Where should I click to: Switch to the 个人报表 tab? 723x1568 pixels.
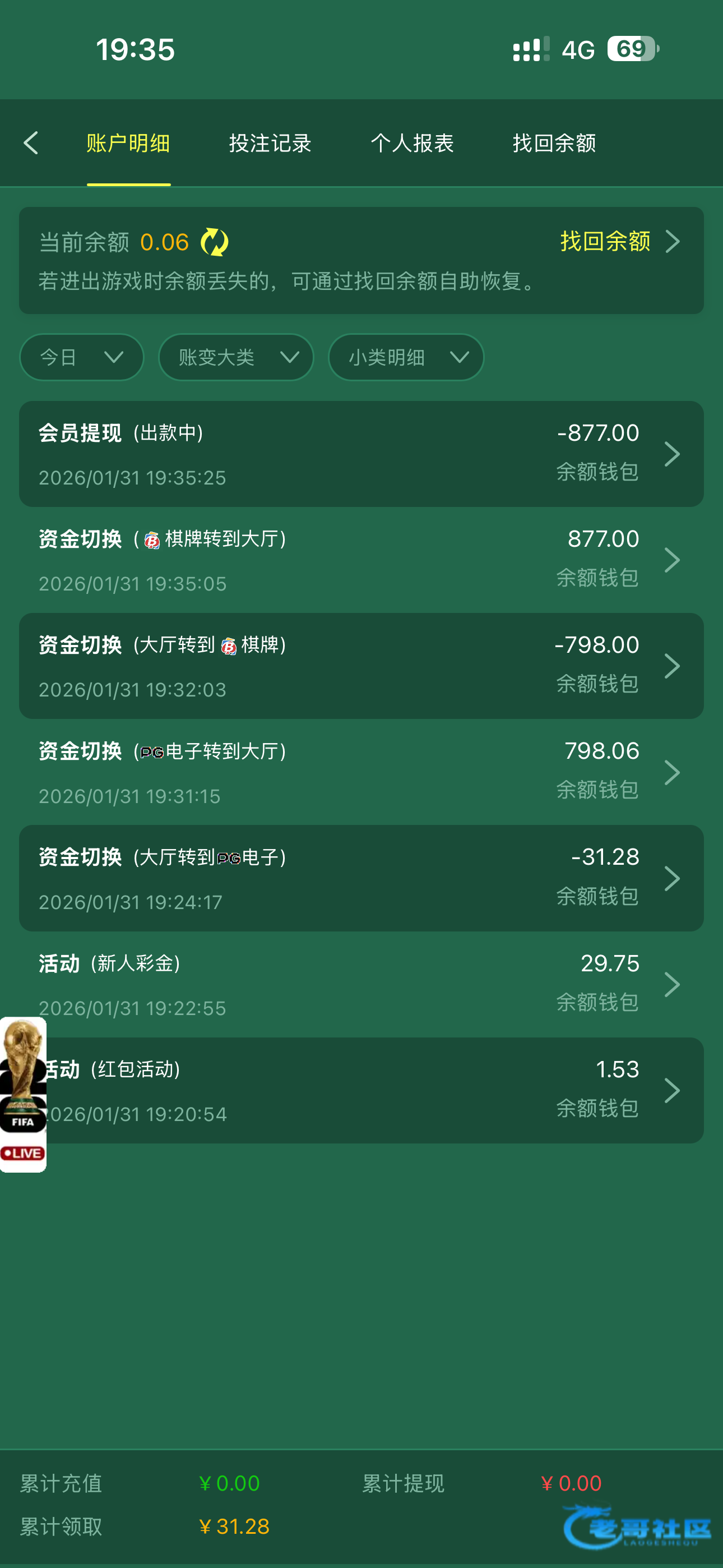coord(412,143)
